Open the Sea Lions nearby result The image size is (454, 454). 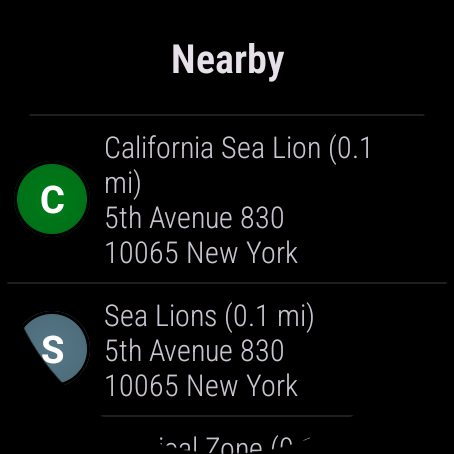pos(227,349)
